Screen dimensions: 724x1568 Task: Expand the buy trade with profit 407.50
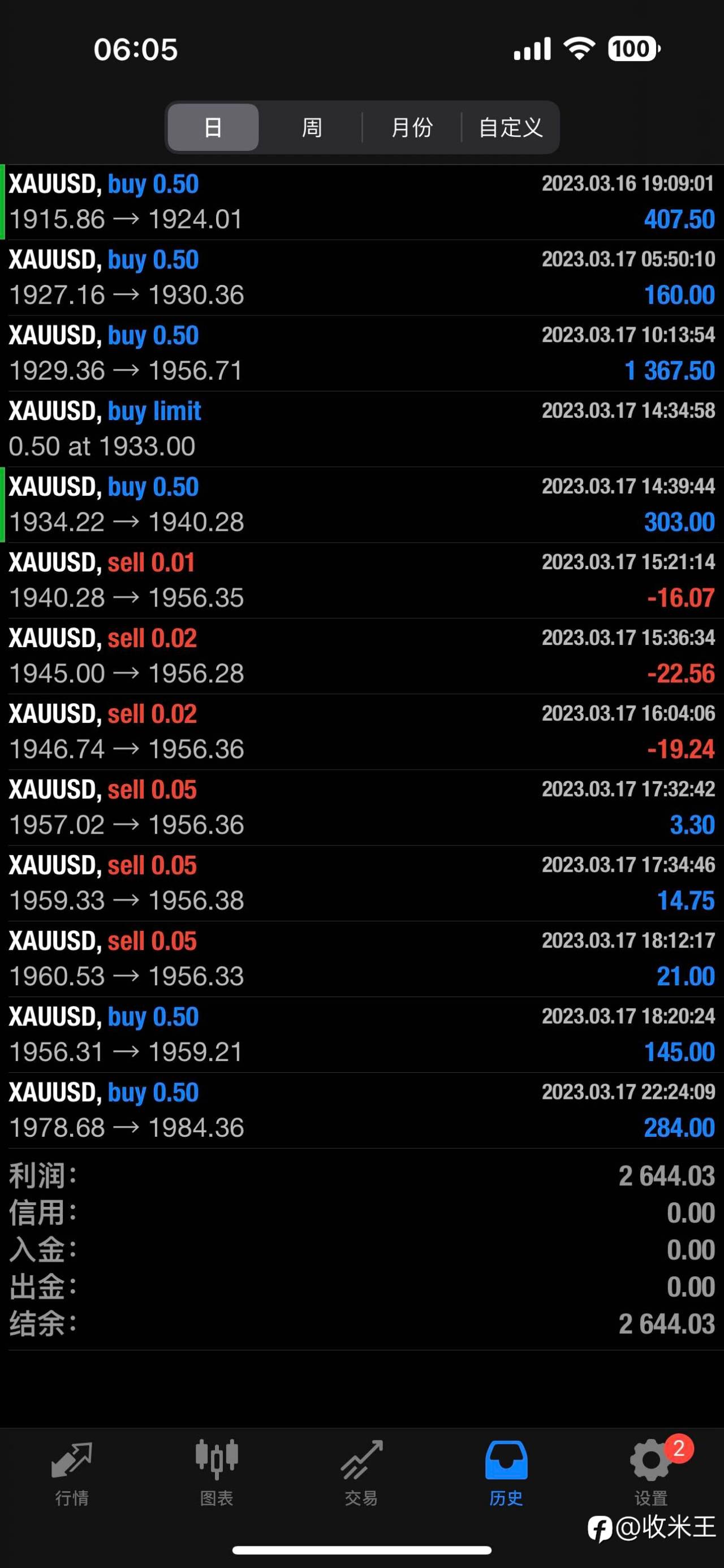tap(361, 202)
